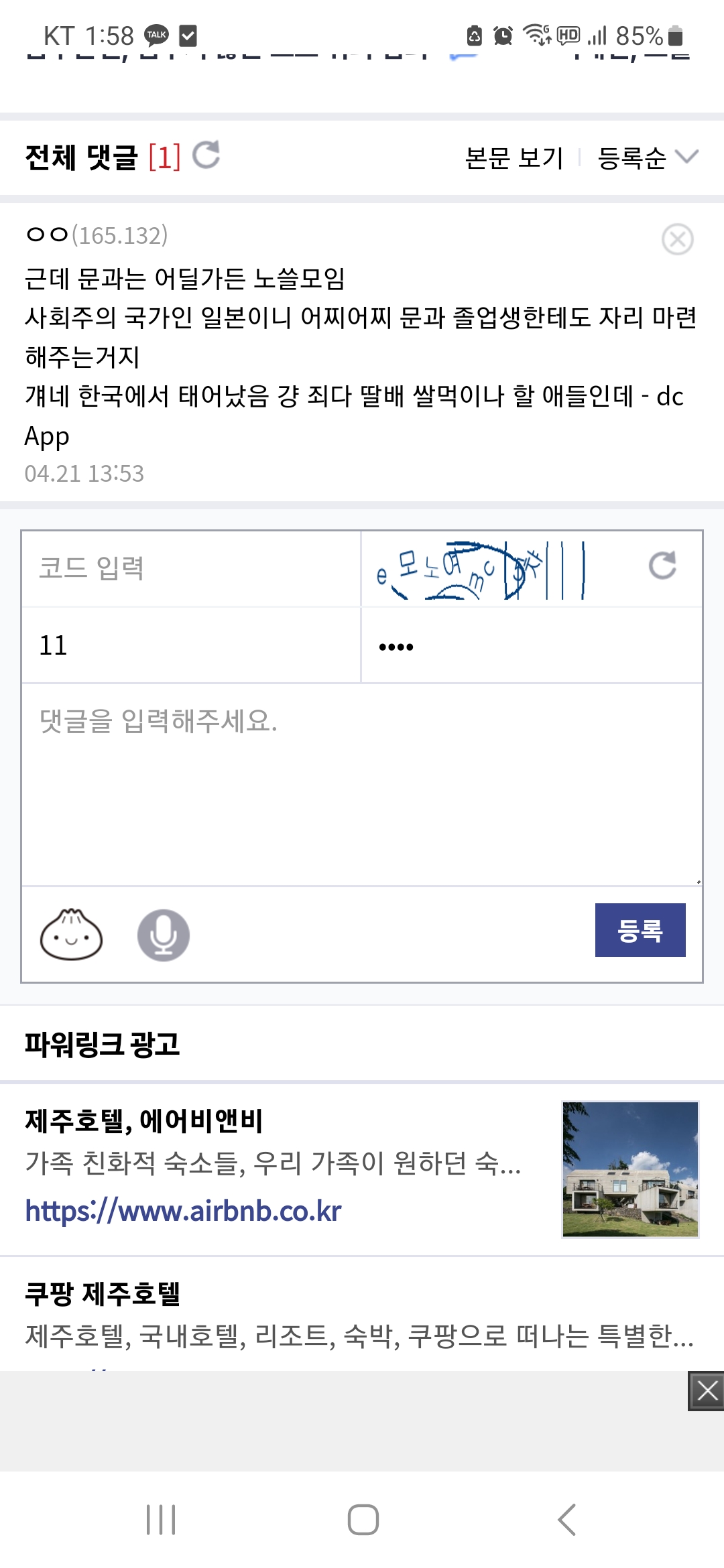Go back with the system back button
The image size is (724, 1568).
[567, 1519]
